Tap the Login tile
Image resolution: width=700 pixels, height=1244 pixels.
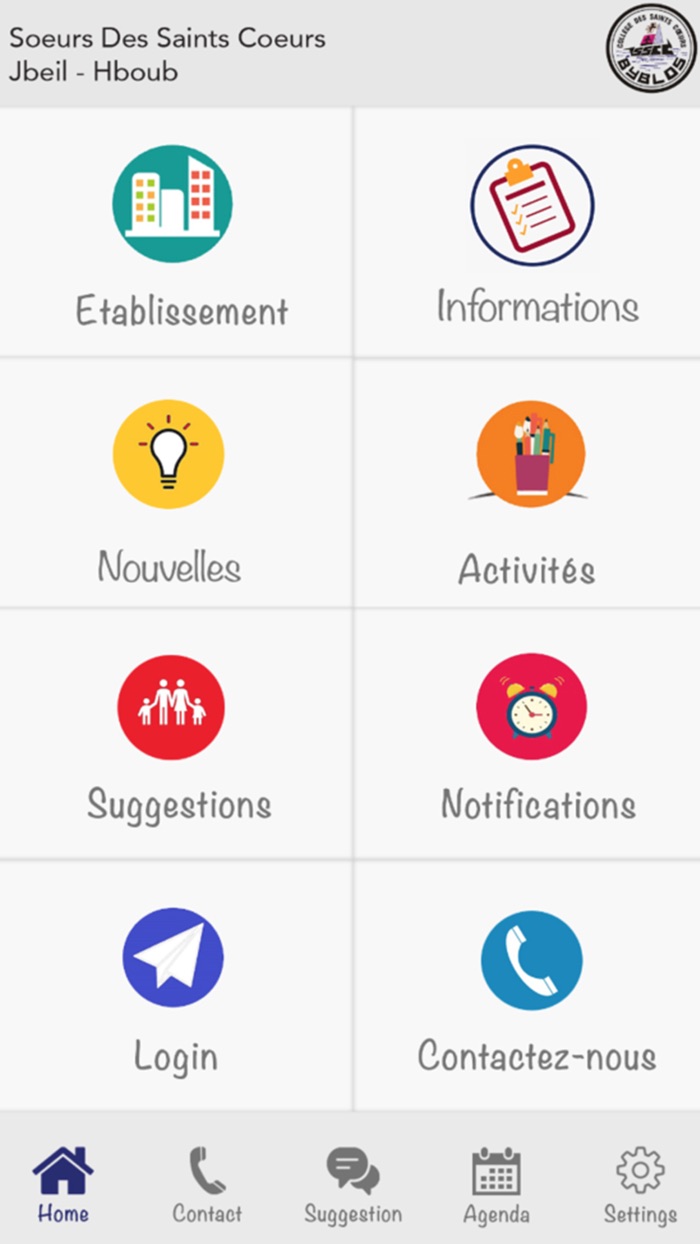[x=173, y=987]
